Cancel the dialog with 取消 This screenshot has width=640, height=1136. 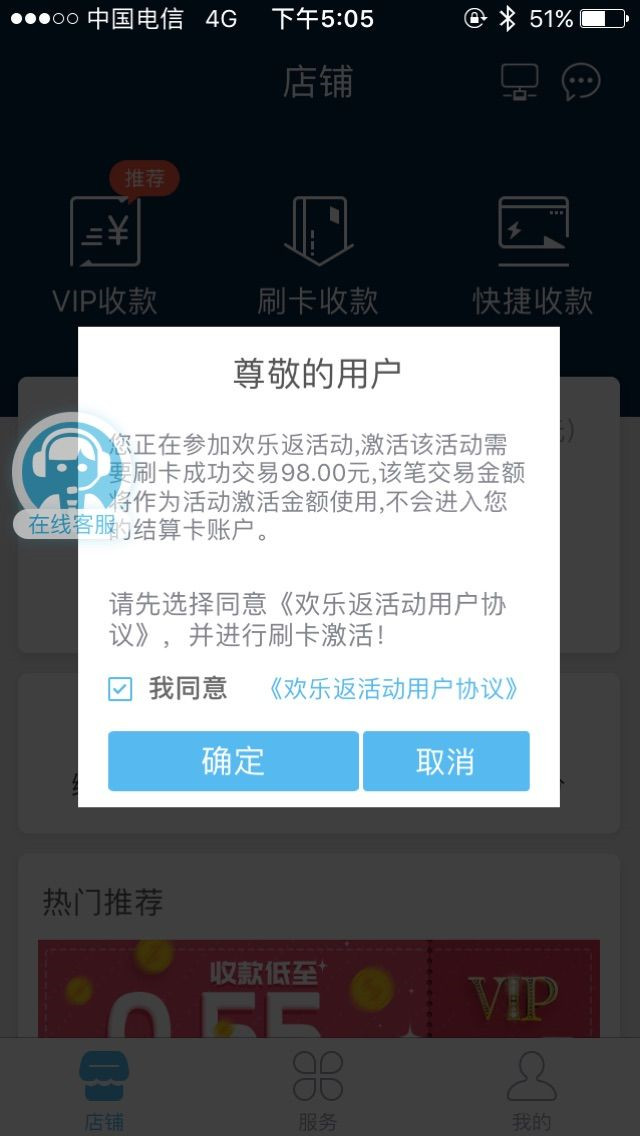(445, 761)
